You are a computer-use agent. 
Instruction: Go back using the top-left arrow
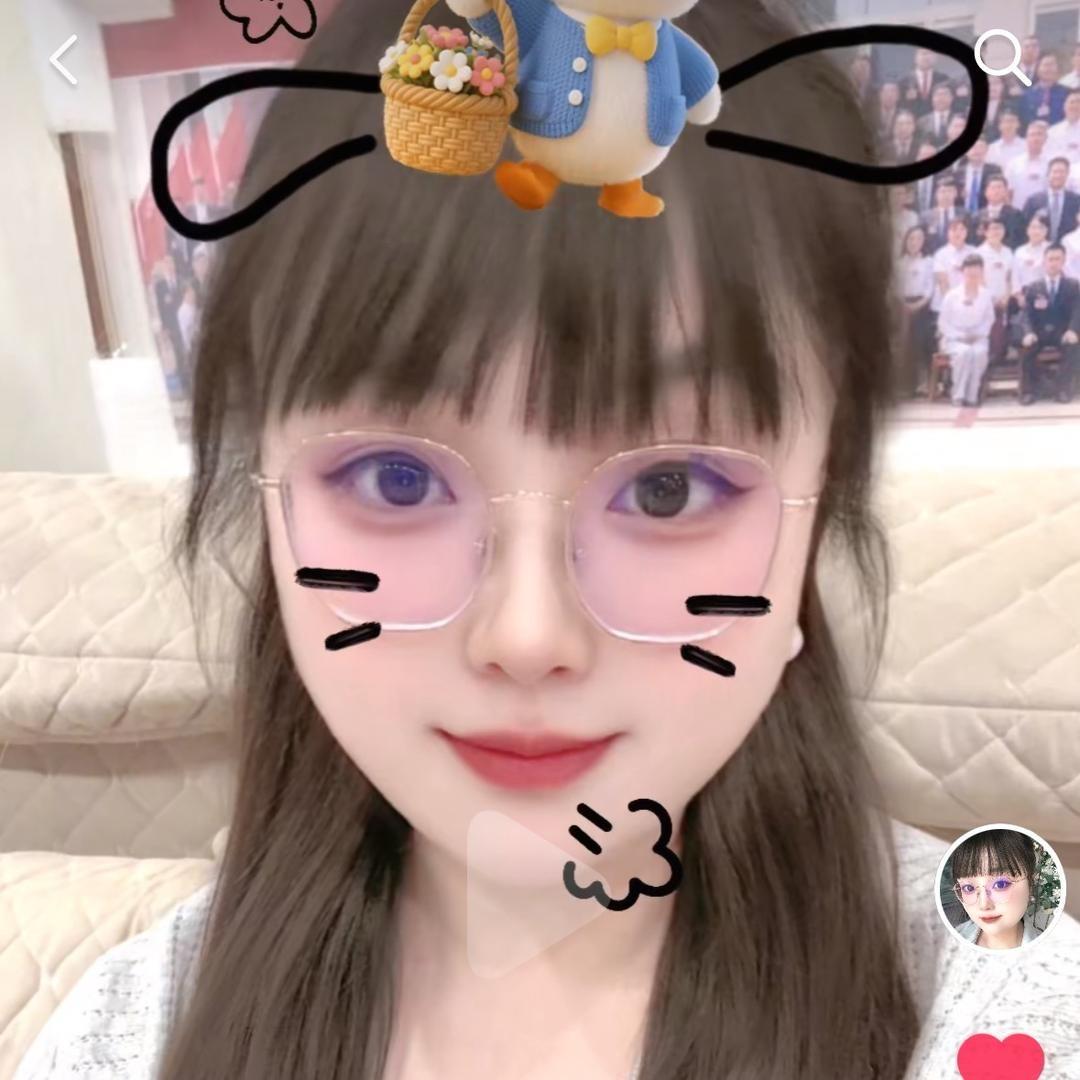pos(64,60)
